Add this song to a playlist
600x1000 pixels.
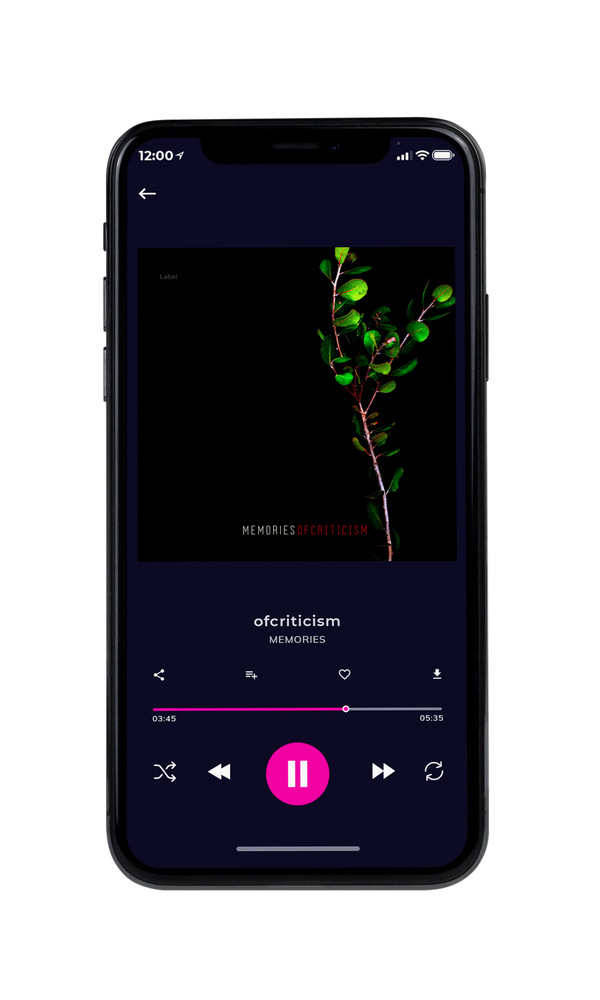[x=251, y=675]
